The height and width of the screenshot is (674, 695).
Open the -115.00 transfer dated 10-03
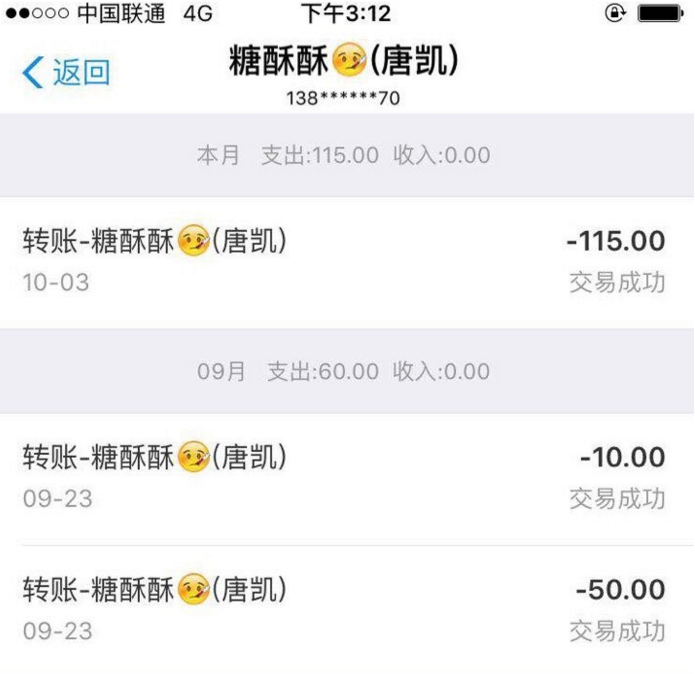pyautogui.click(x=346, y=262)
